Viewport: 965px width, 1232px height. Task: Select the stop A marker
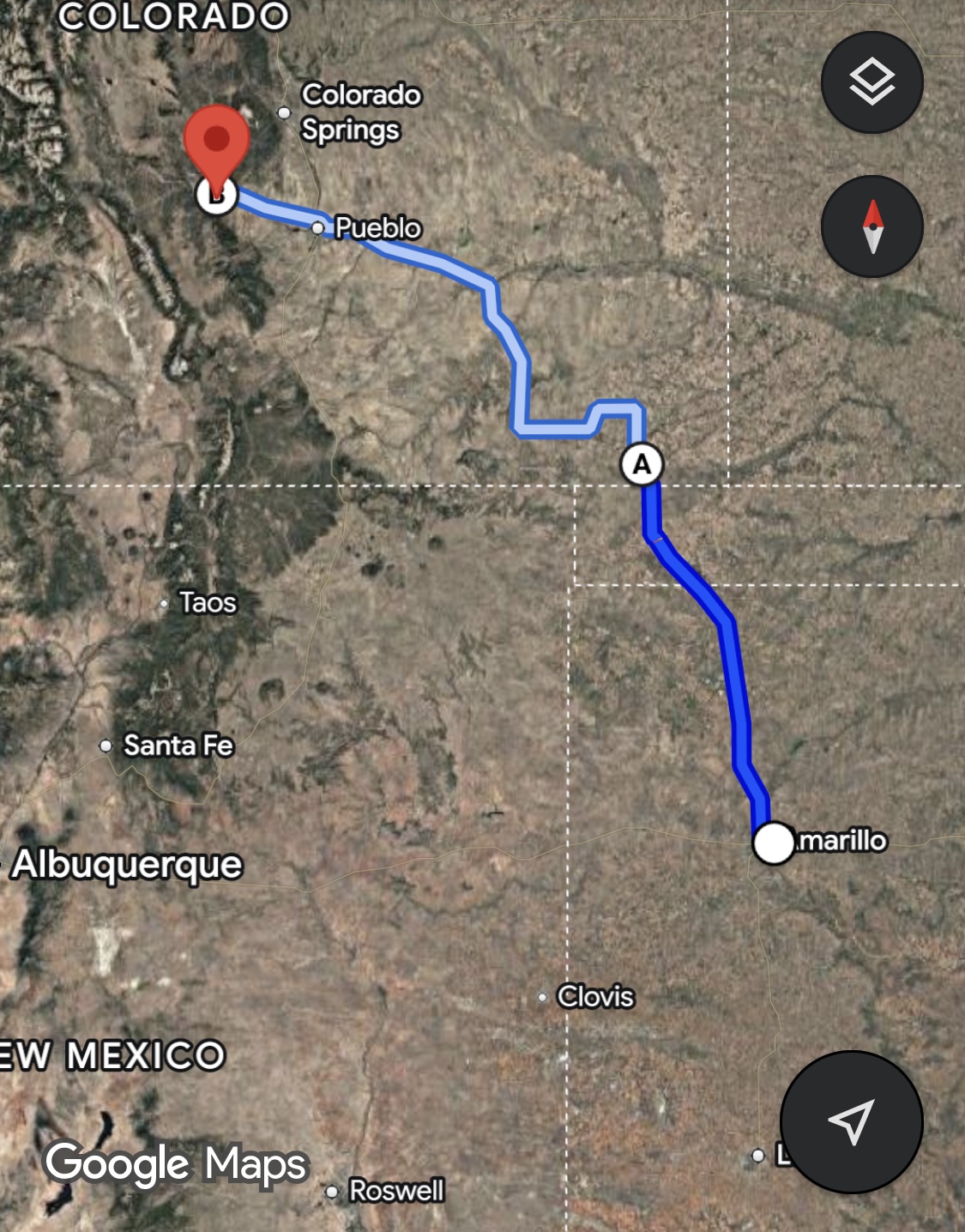[642, 464]
